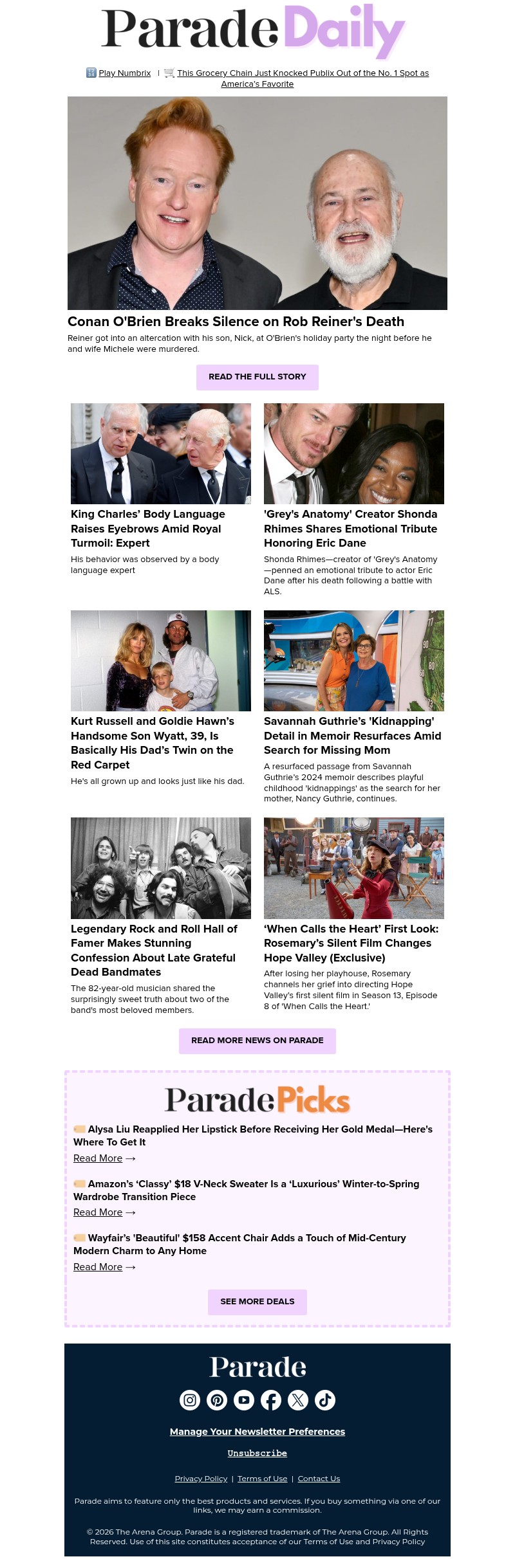Open the King Charles body language article
Viewport: 515px width, 1568px height.
(147, 528)
